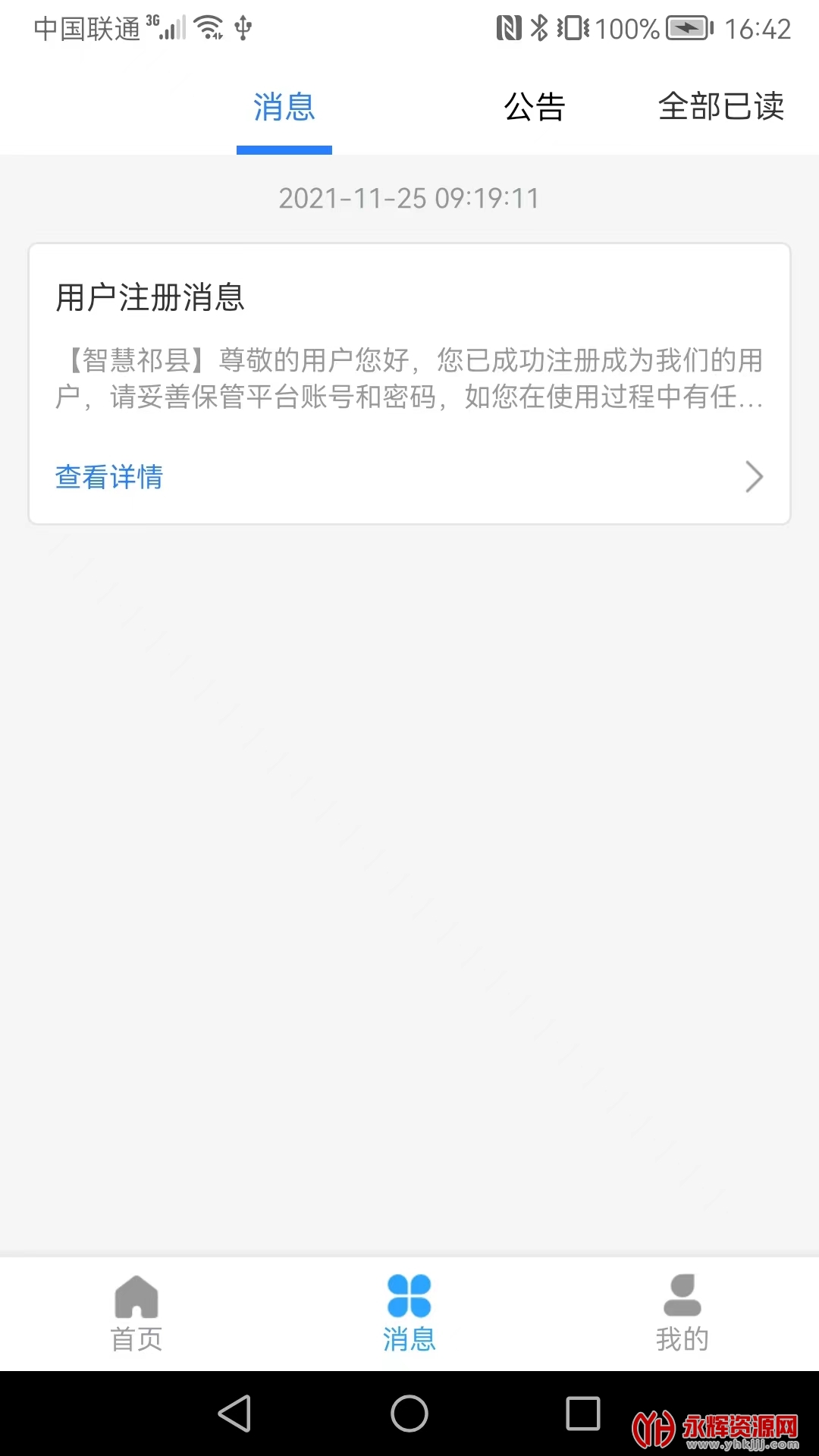Mark all messages as read with 全部已读
Image resolution: width=819 pixels, height=1456 pixels.
(720, 107)
